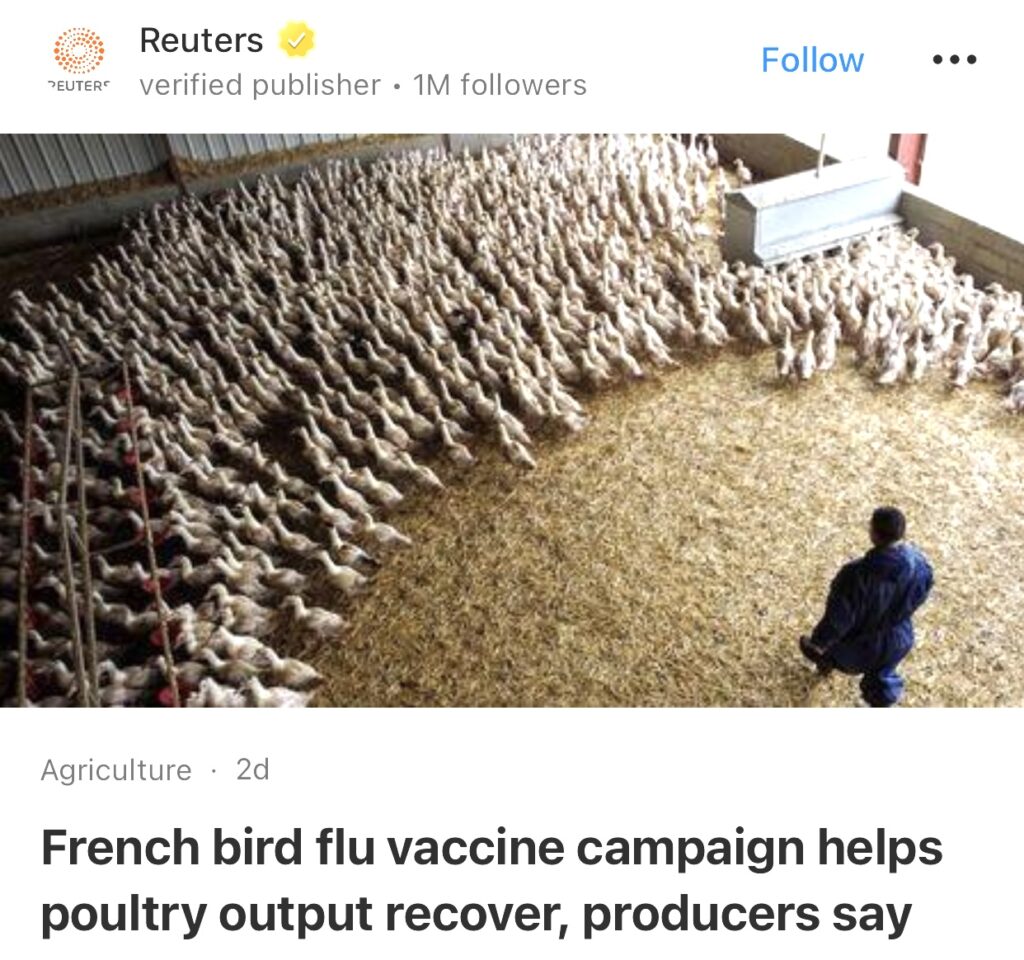
Task: Open the three-dot overflow menu
Action: click(x=953, y=60)
